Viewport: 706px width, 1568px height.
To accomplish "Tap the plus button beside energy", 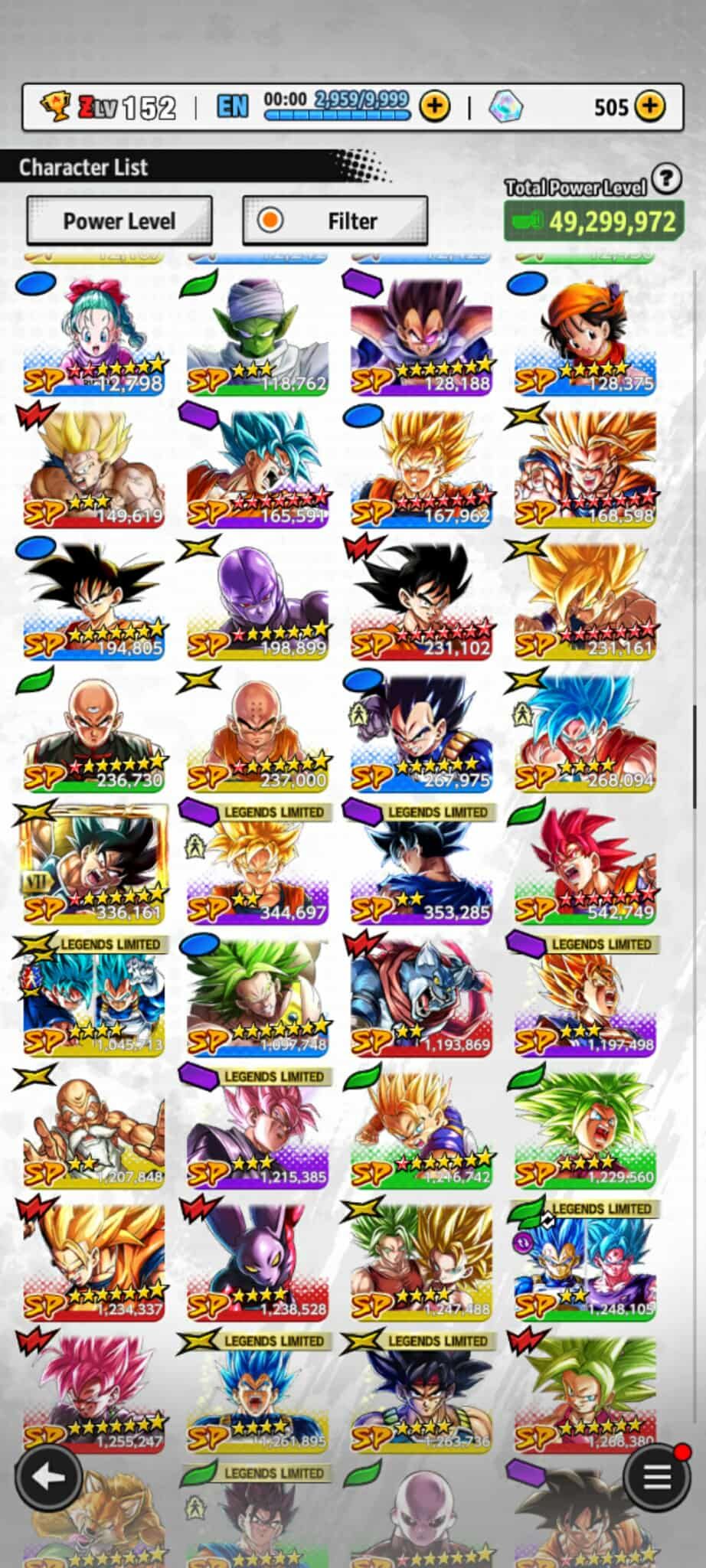I will [435, 106].
